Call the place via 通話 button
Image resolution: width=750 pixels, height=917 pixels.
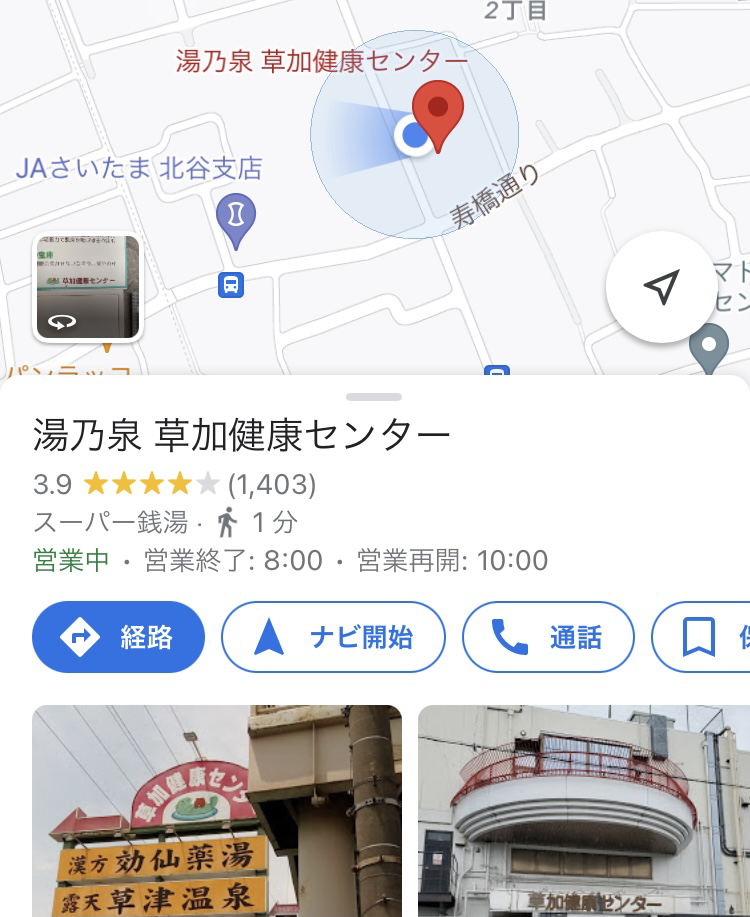[548, 637]
